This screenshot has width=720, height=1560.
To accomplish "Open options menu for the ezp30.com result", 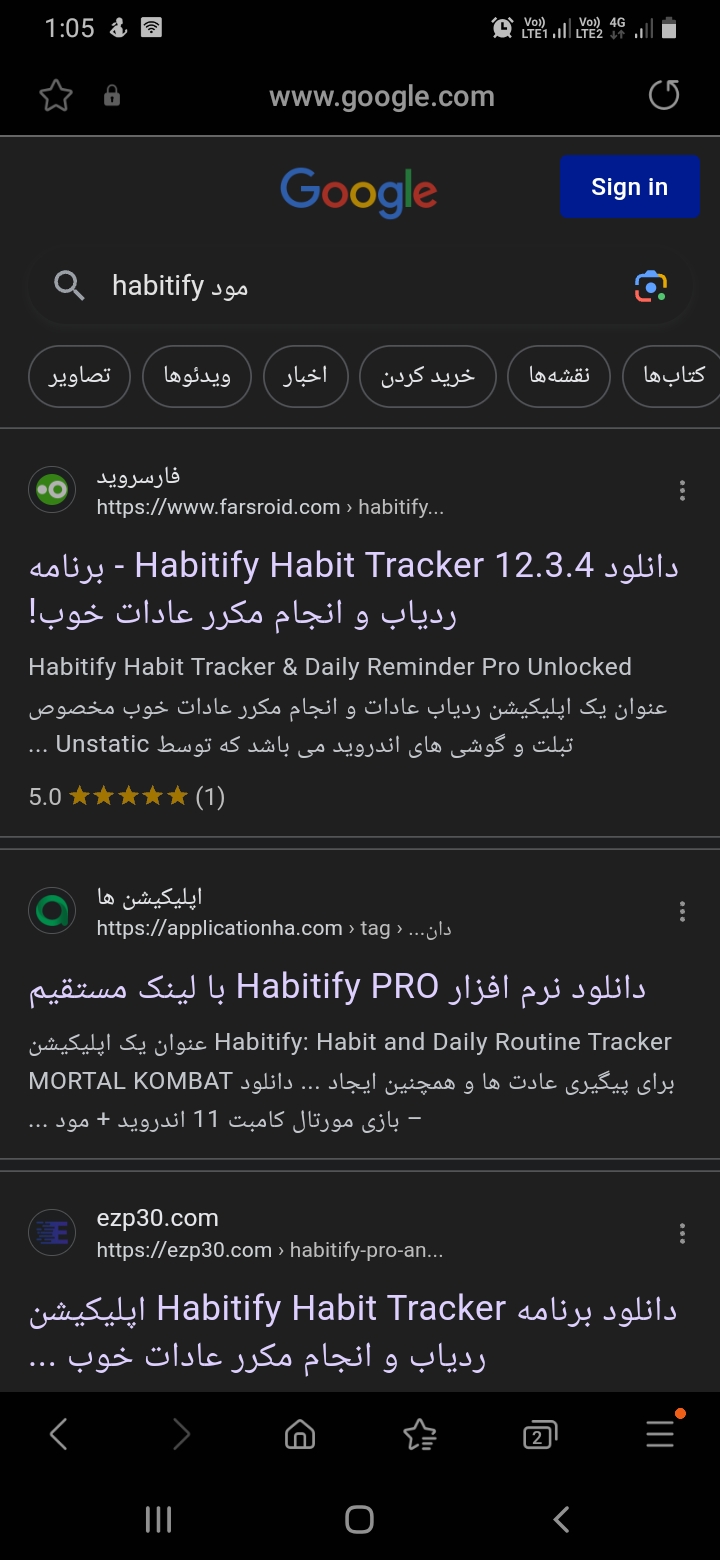I will tap(682, 1233).
